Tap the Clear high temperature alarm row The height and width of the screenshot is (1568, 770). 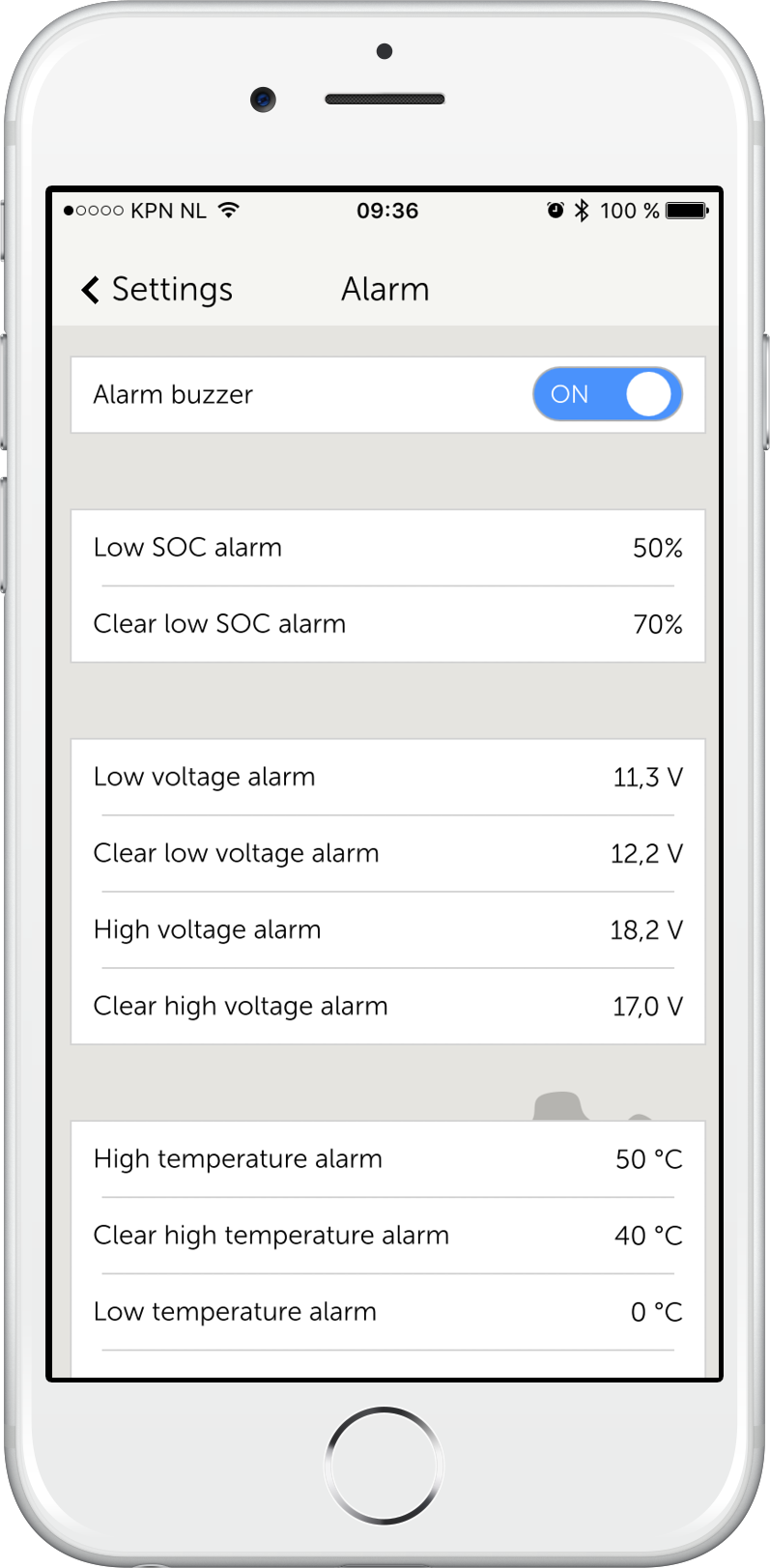[x=387, y=1235]
